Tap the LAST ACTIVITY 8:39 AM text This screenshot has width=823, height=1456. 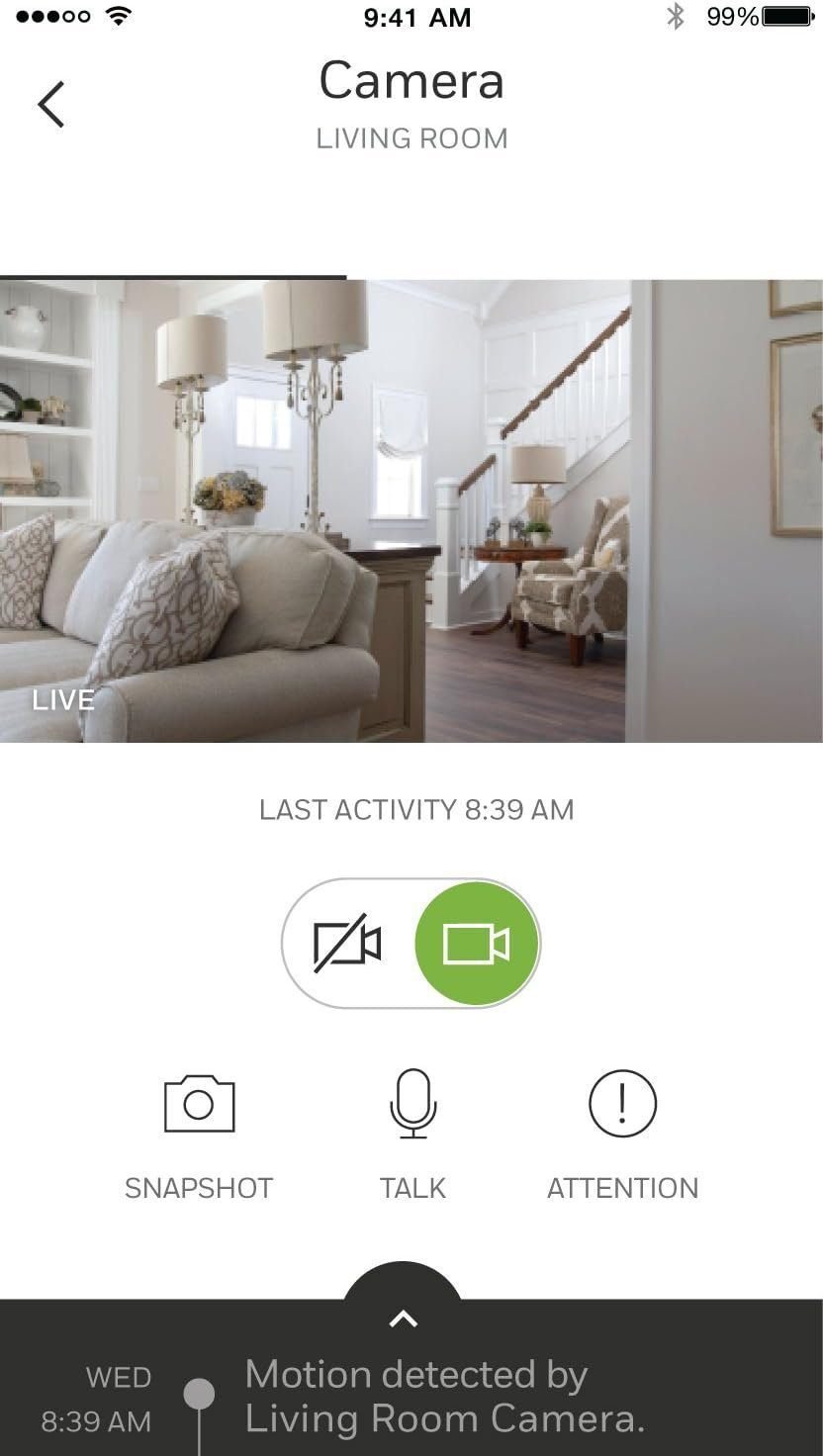pos(415,809)
